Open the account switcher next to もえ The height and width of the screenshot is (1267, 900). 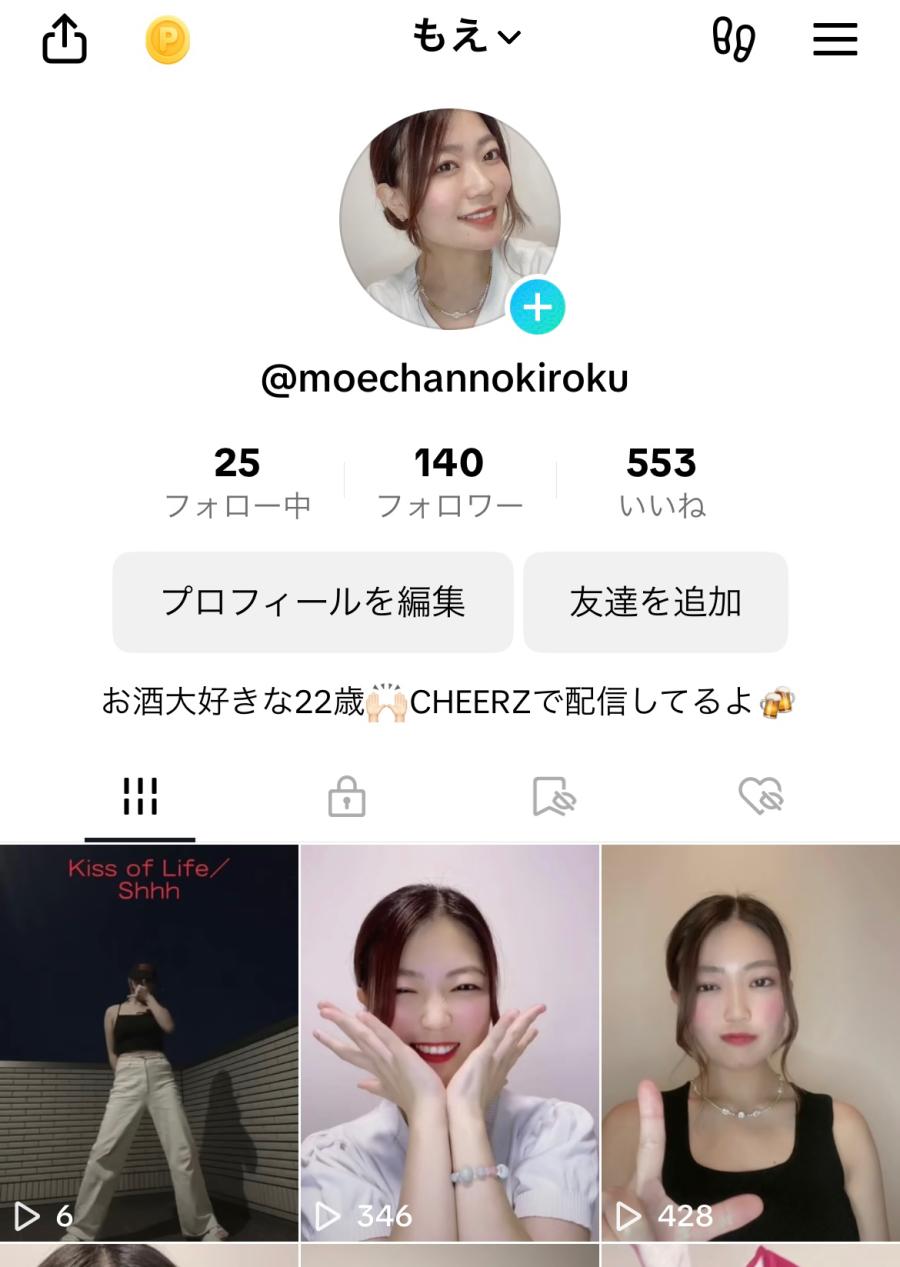tap(467, 38)
